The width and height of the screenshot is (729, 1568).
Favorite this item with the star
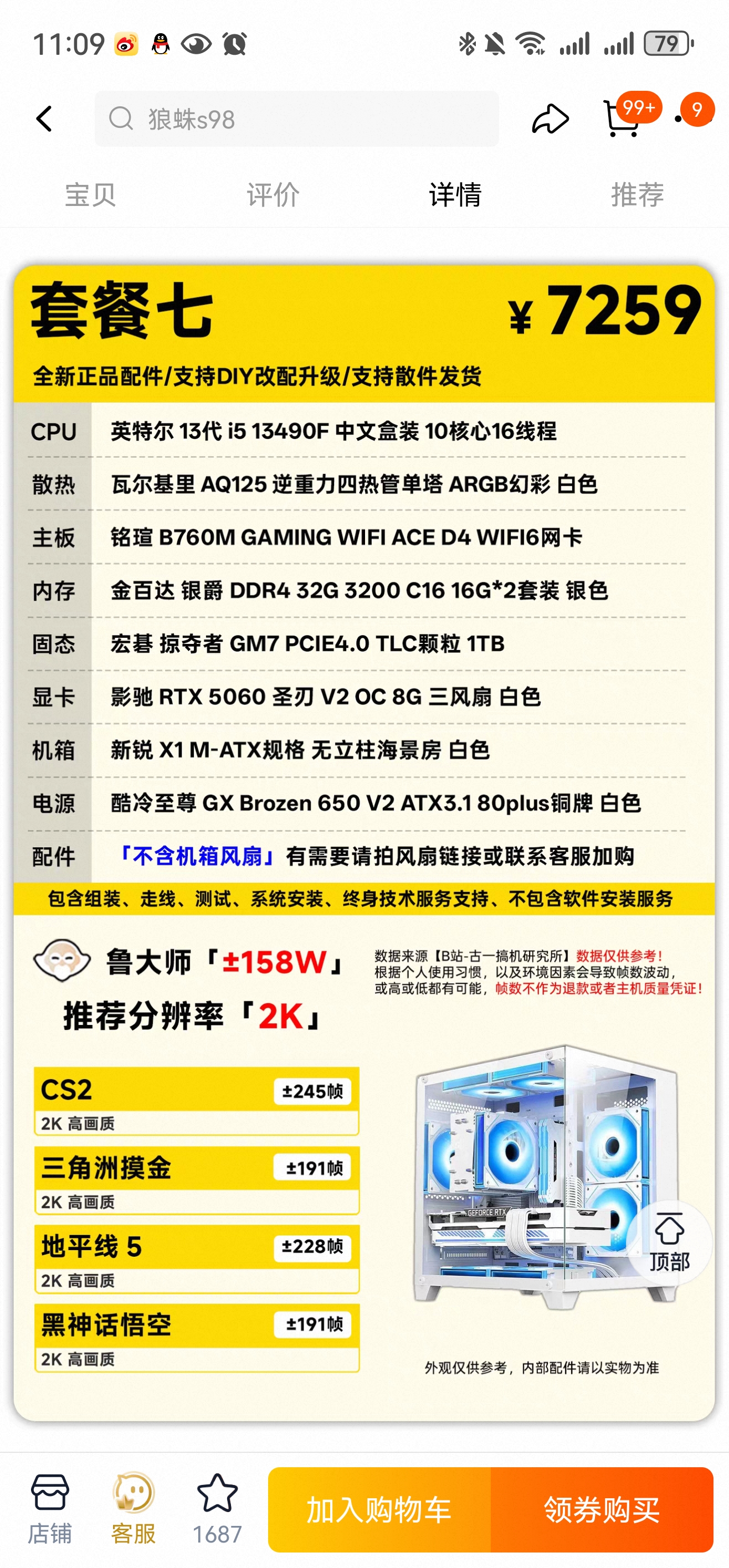217,1508
